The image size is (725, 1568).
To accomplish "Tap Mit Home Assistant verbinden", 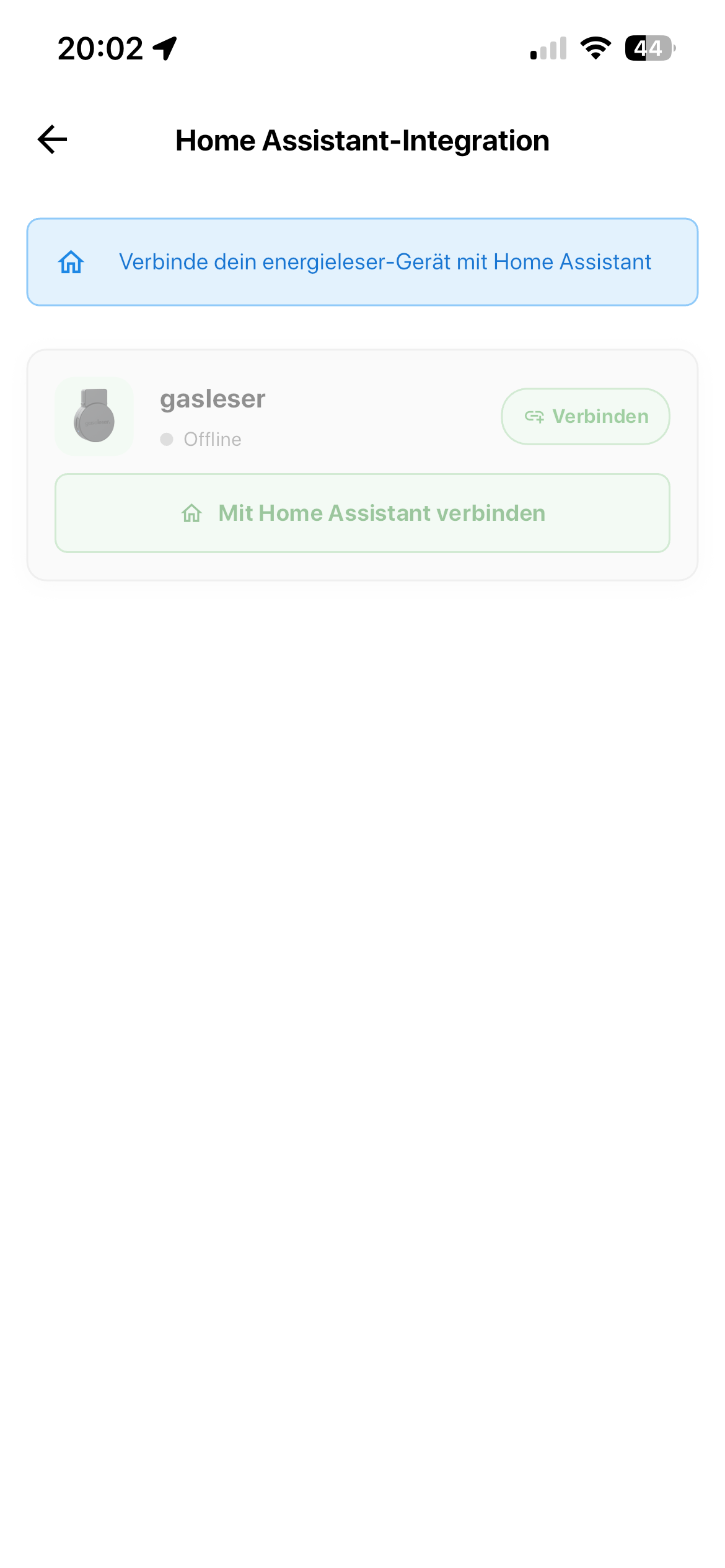I will tap(362, 513).
